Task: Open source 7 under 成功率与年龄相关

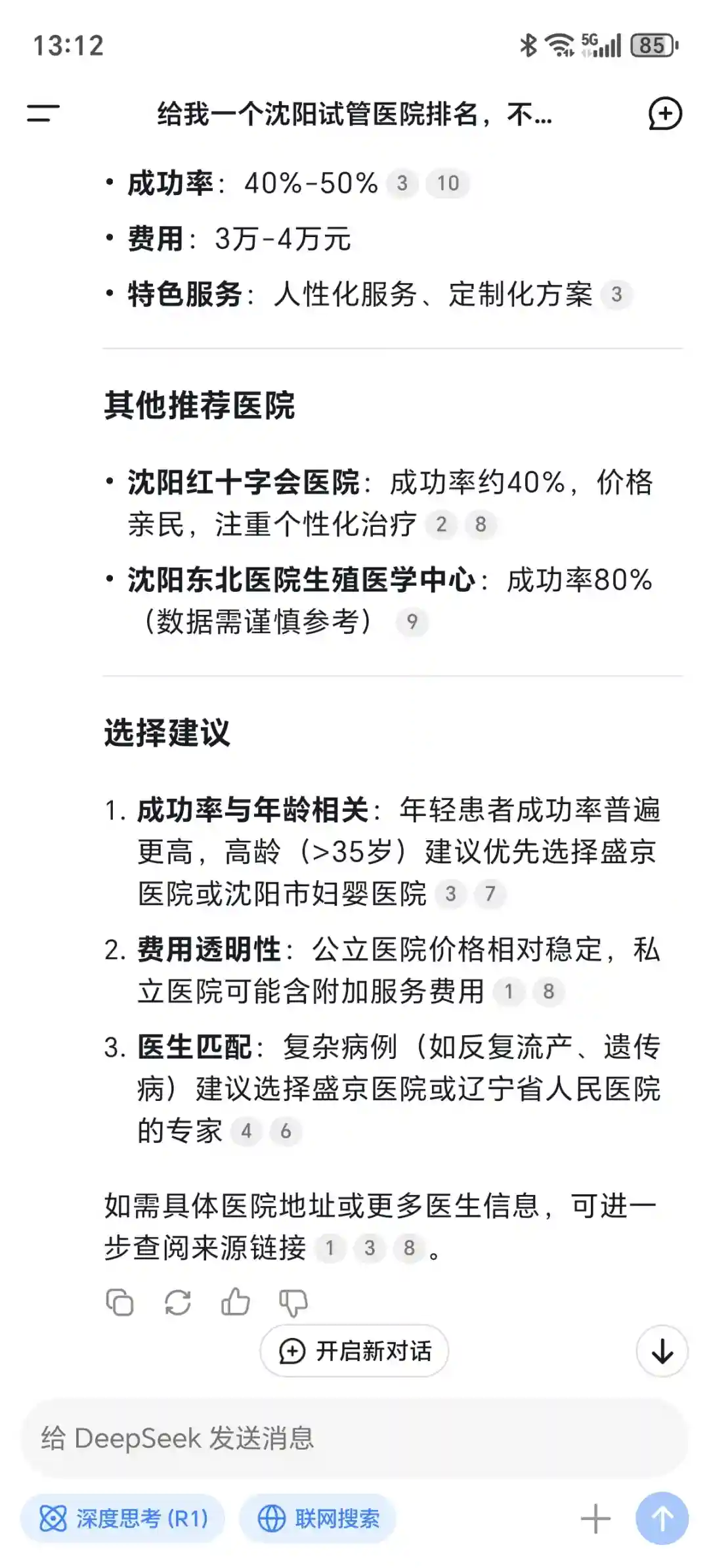Action: (490, 893)
